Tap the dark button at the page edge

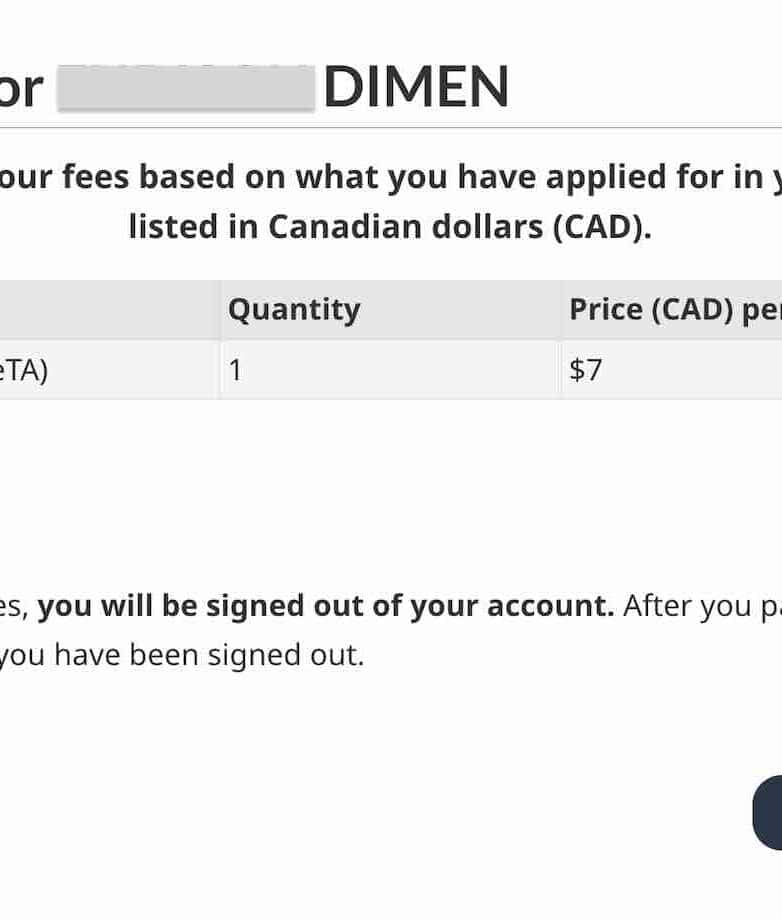point(769,812)
